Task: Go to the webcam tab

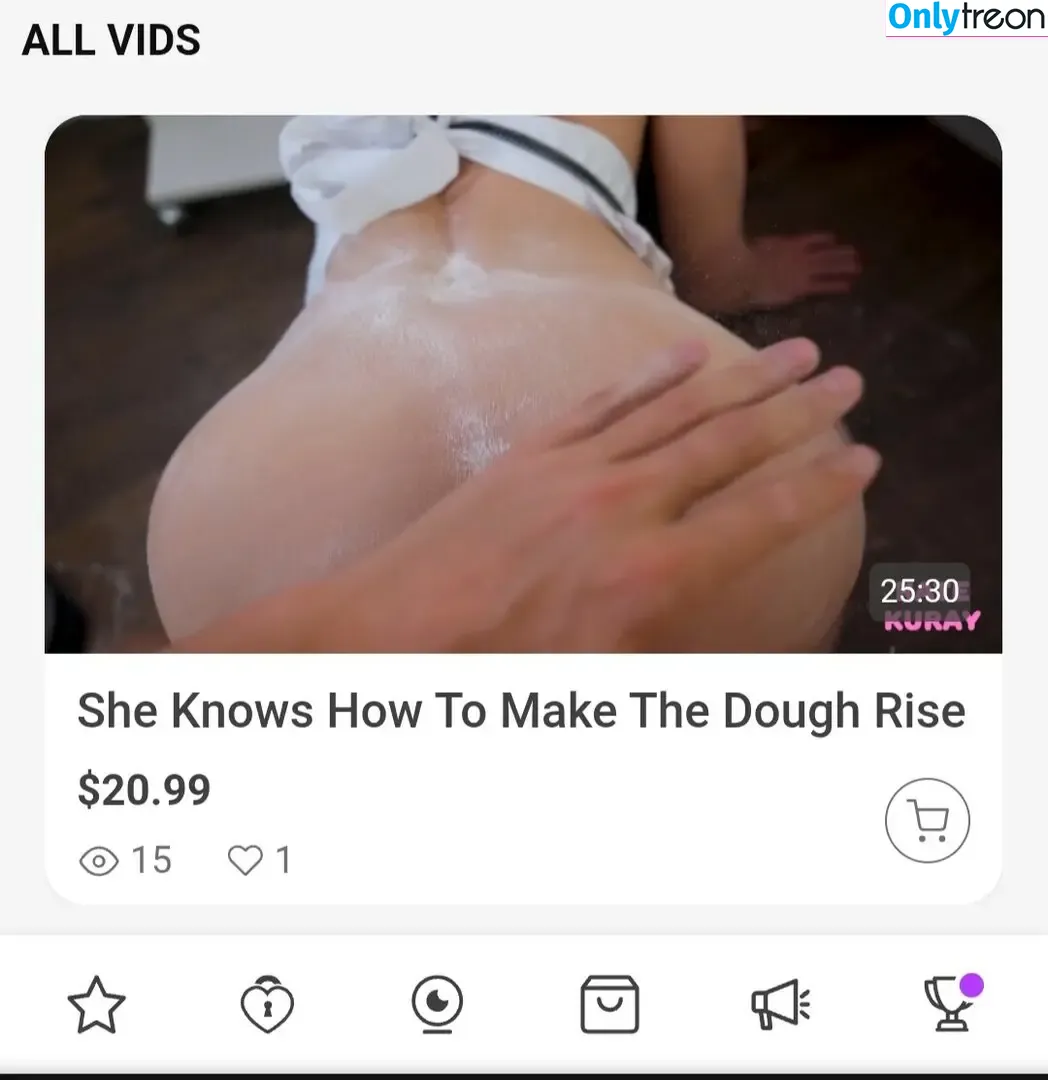Action: [437, 1005]
